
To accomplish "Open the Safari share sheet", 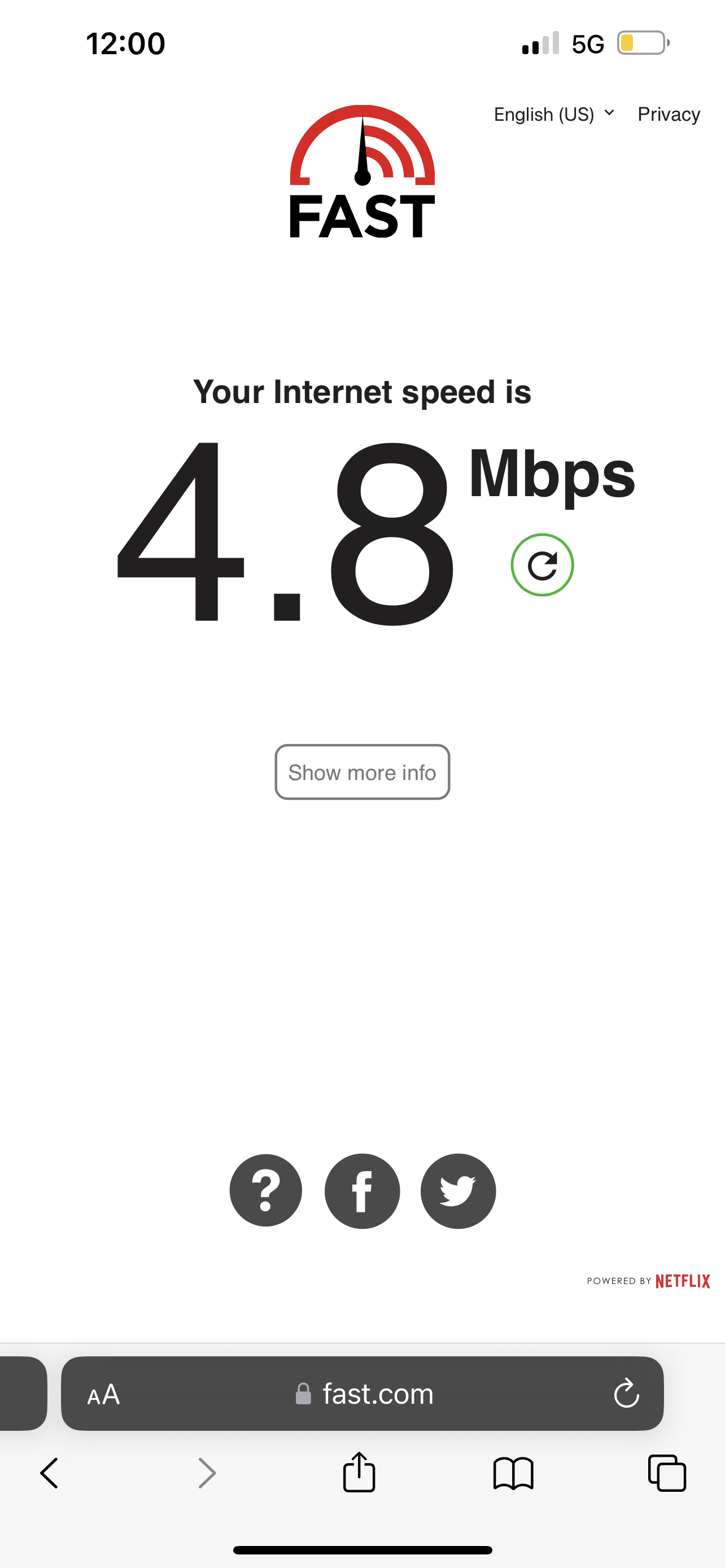I will click(359, 1472).
